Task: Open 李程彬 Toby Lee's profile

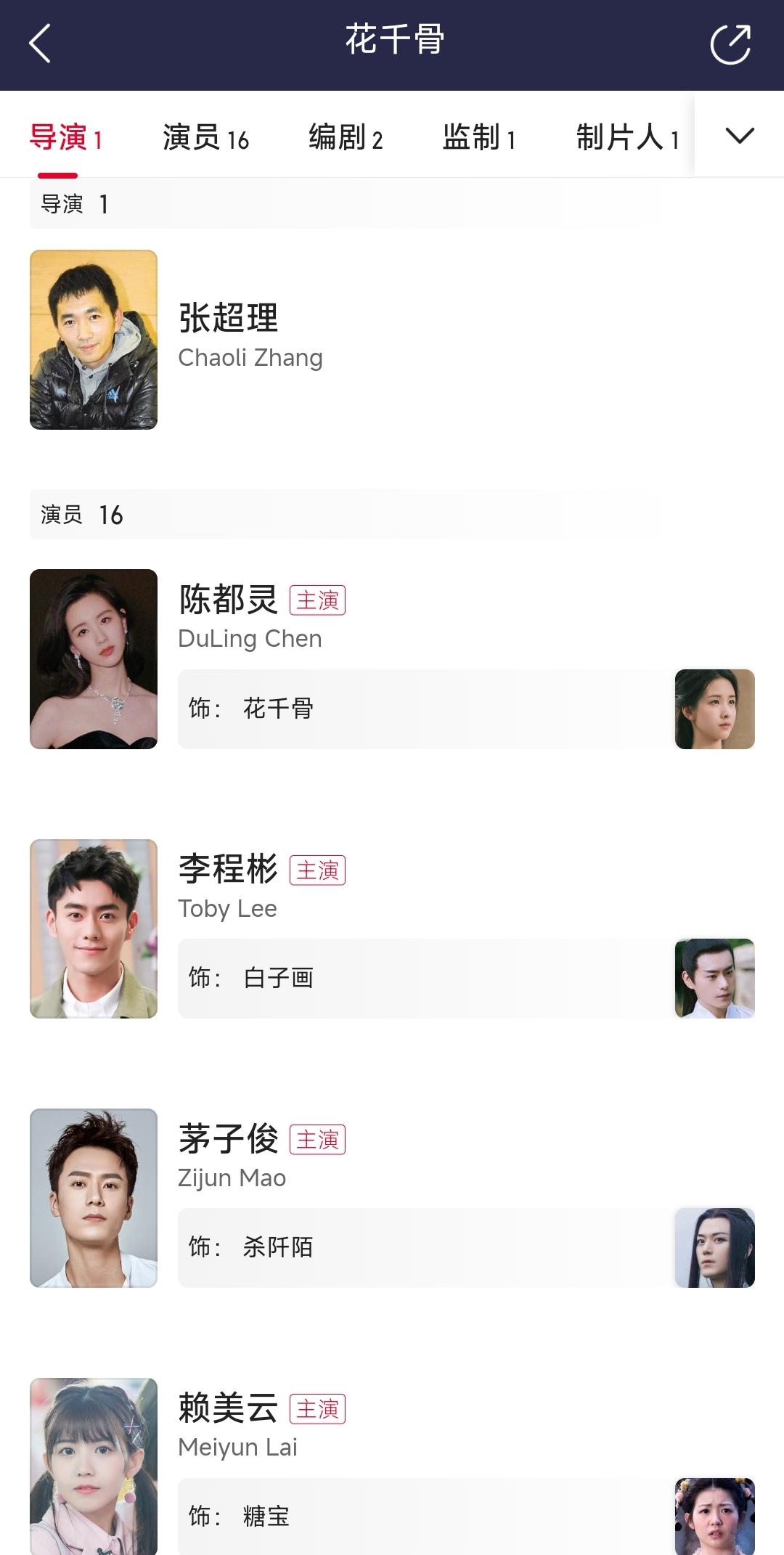Action: pos(94,928)
